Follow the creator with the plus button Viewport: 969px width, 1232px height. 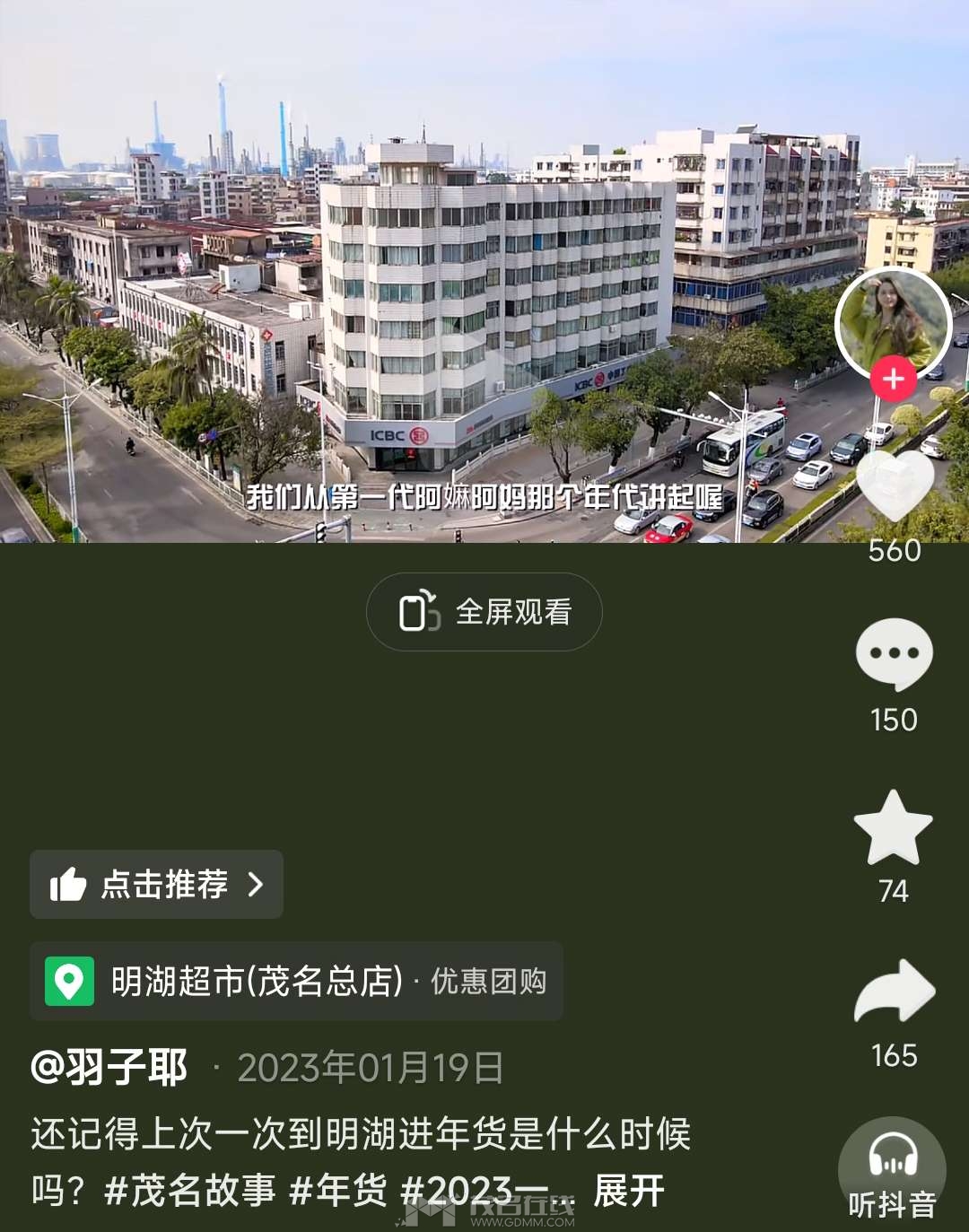pyautogui.click(x=893, y=380)
